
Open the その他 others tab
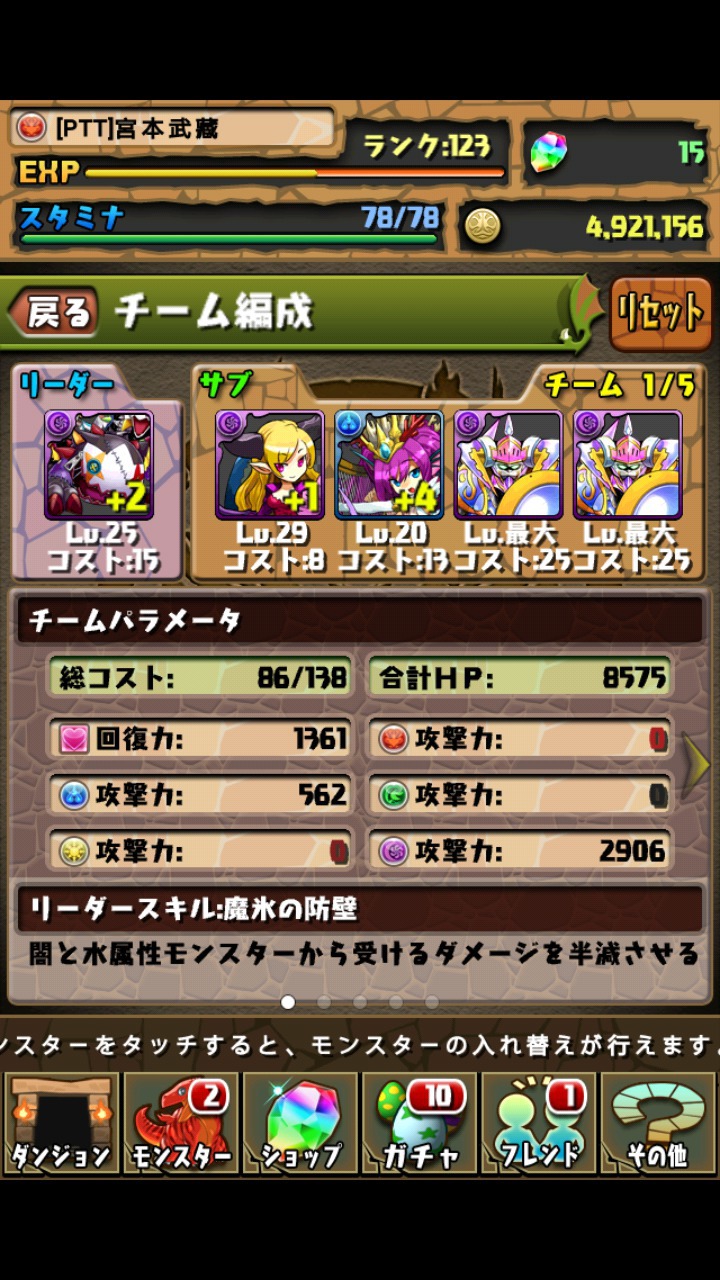click(x=658, y=1123)
